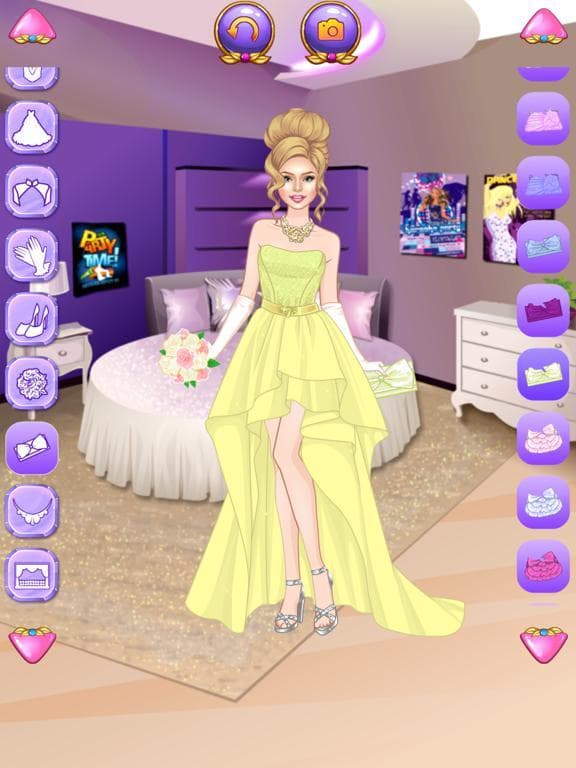Open the gloves category
This screenshot has width=576, height=768.
click(x=32, y=255)
